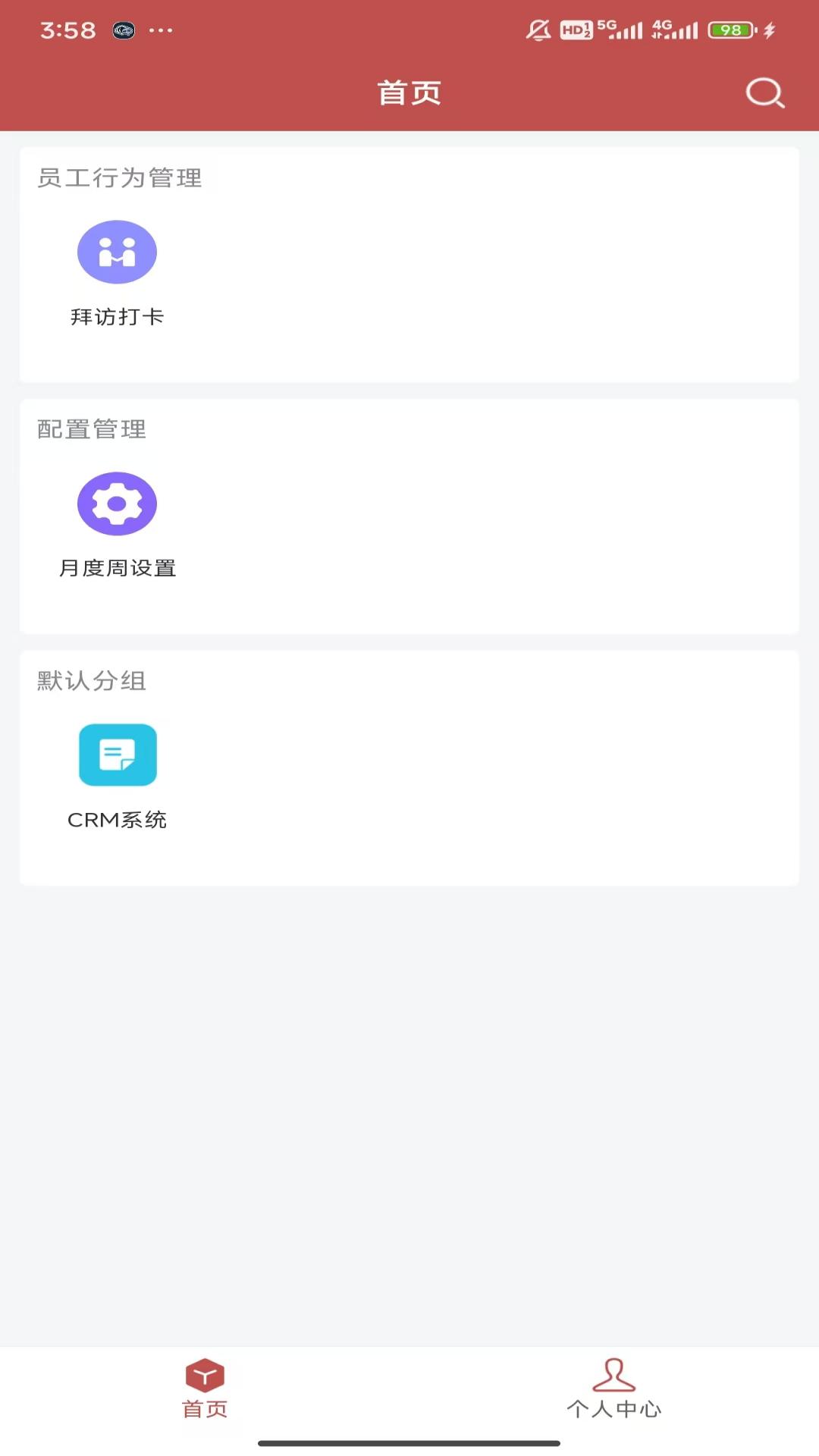819x1456 pixels.
Task: Select the 月度周设置 gear icon
Action: point(117,503)
